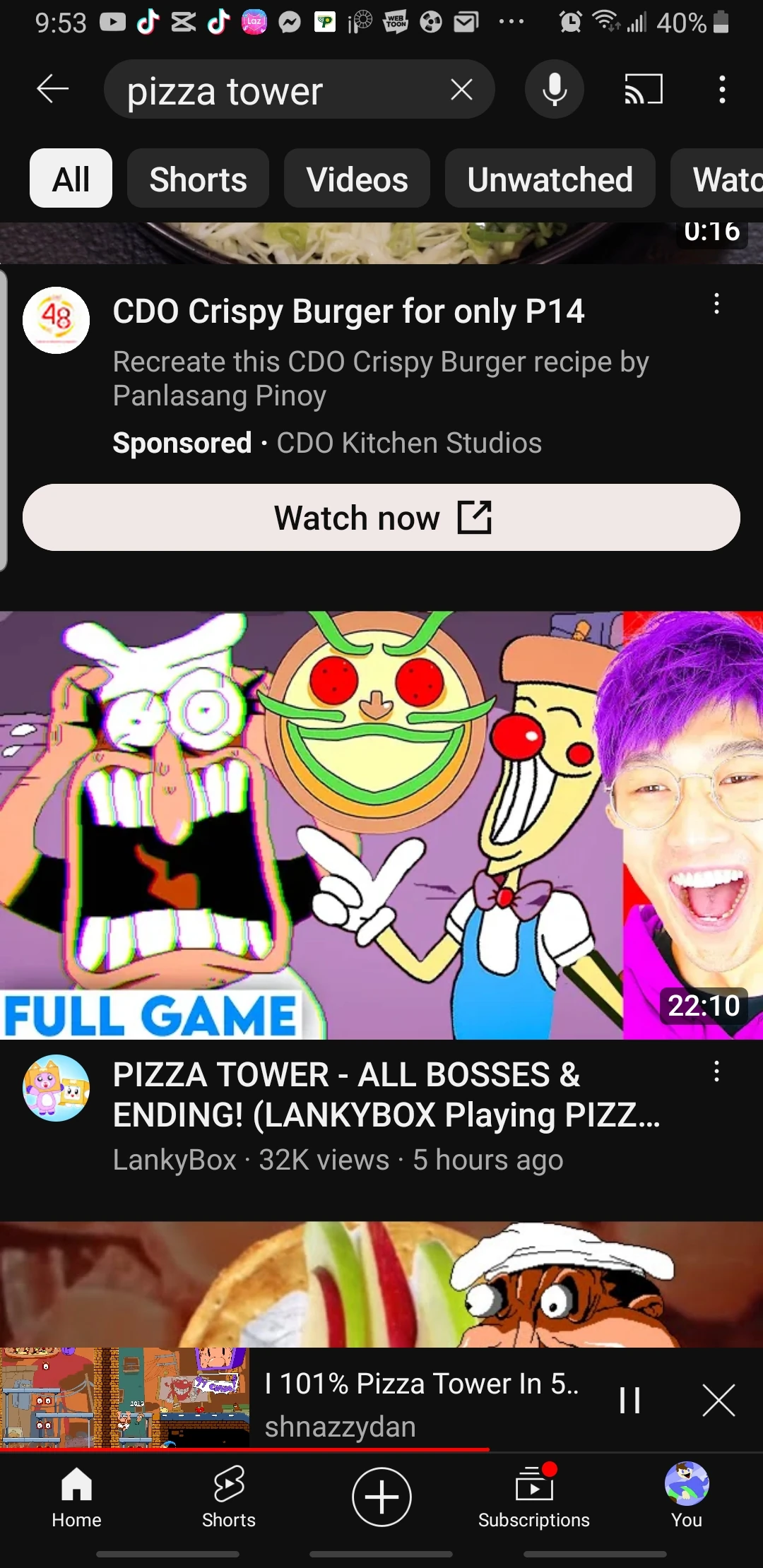Filter results by Videos chip

click(x=357, y=179)
